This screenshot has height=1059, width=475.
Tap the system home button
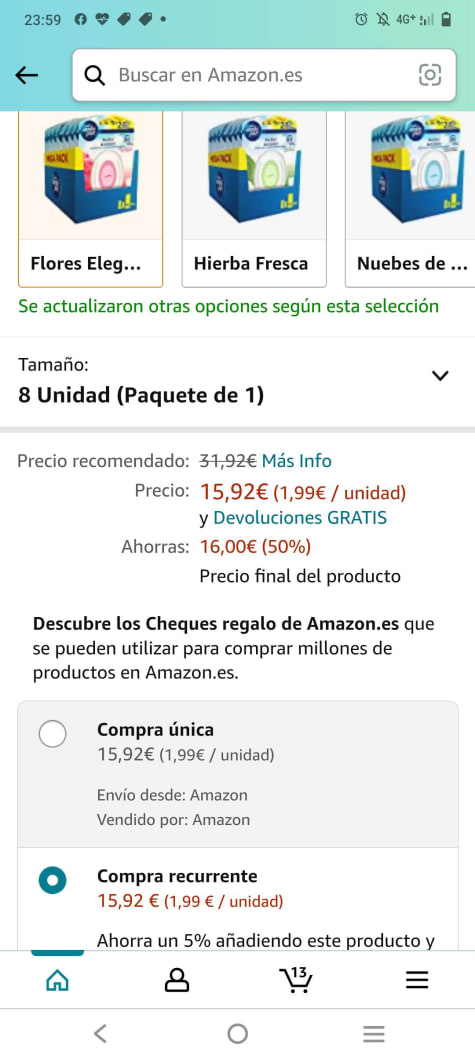click(x=237, y=1033)
